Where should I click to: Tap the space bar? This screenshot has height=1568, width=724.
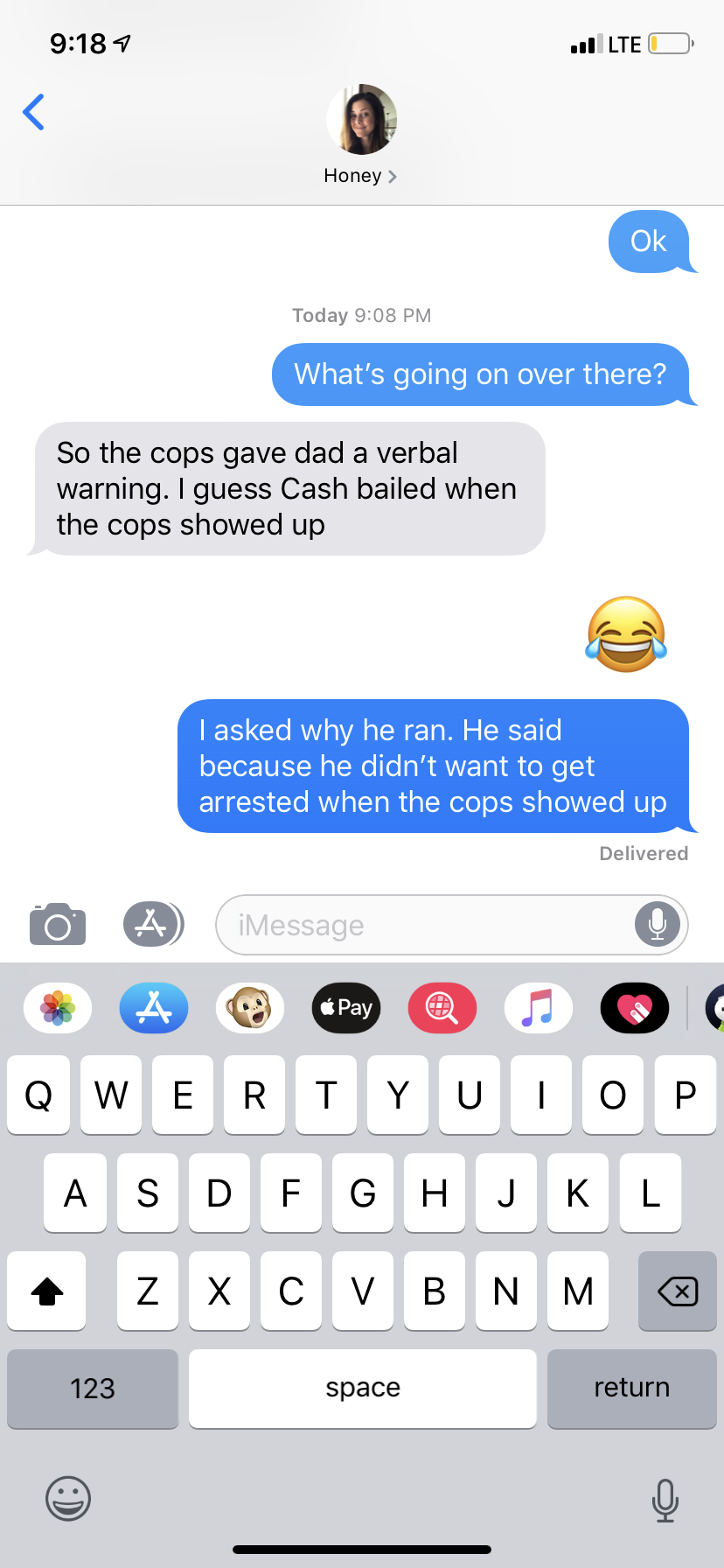click(x=362, y=1388)
